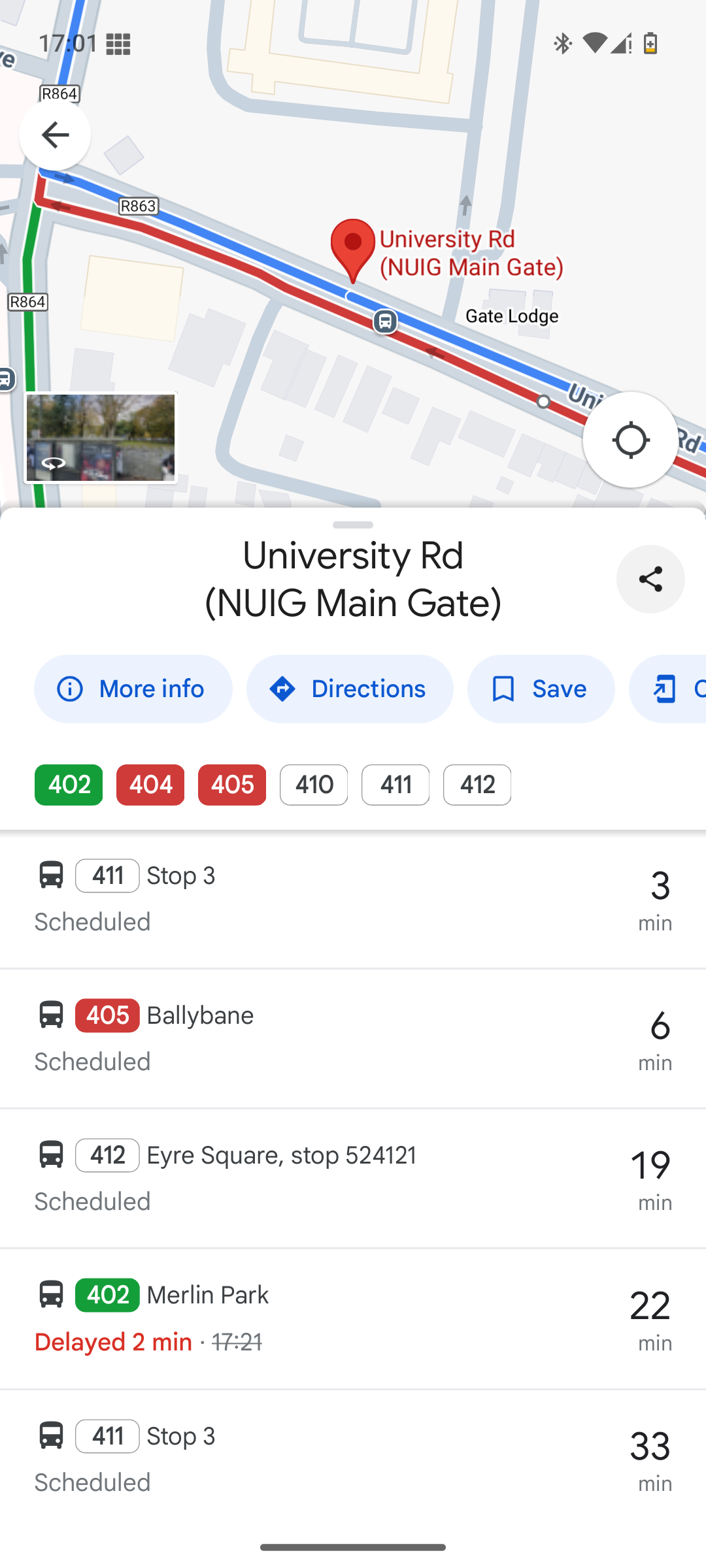Select the route 410 chip
This screenshot has height=1568, width=706.
[x=314, y=785]
